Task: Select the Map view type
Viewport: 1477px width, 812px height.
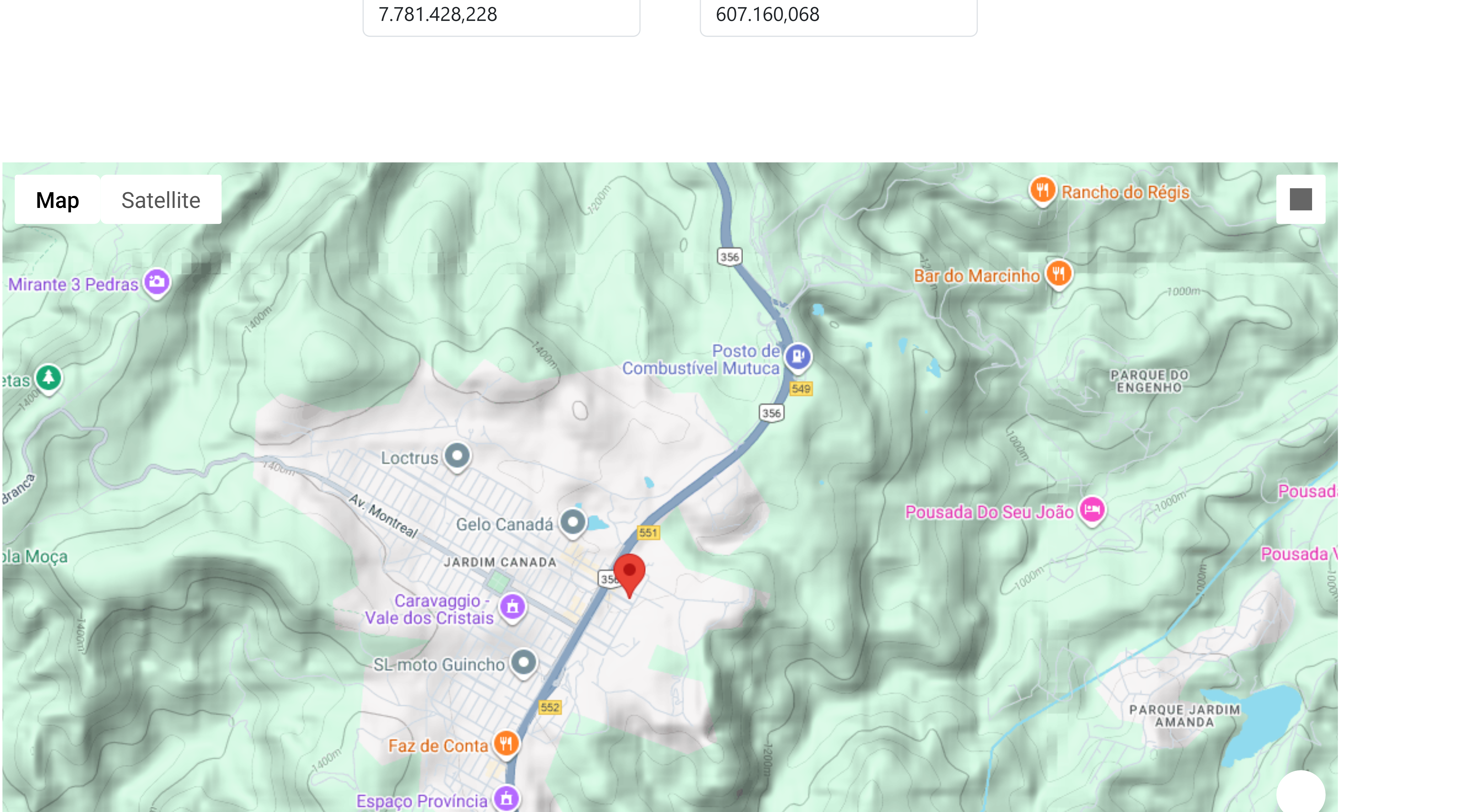Action: 57,200
